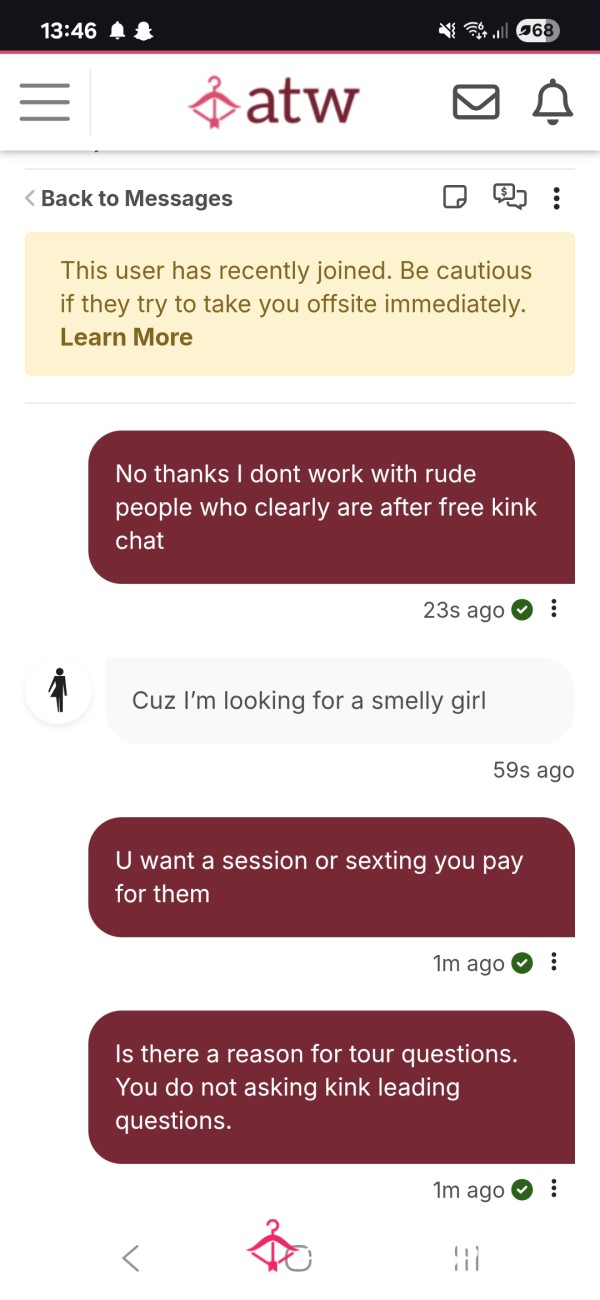Image resolution: width=600 pixels, height=1300 pixels.
Task: Go back to Messages
Action: pyautogui.click(x=128, y=198)
